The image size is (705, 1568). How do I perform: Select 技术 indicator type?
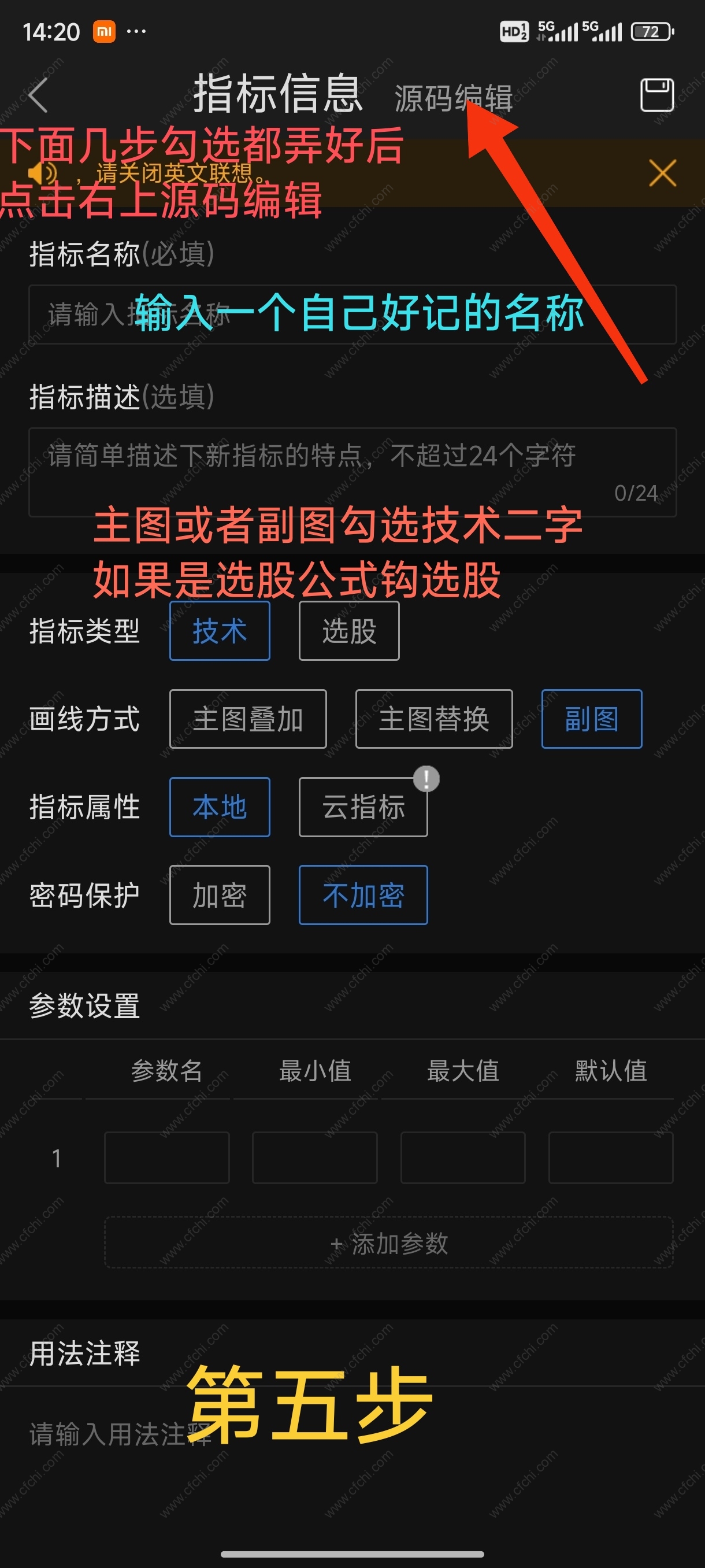click(220, 631)
